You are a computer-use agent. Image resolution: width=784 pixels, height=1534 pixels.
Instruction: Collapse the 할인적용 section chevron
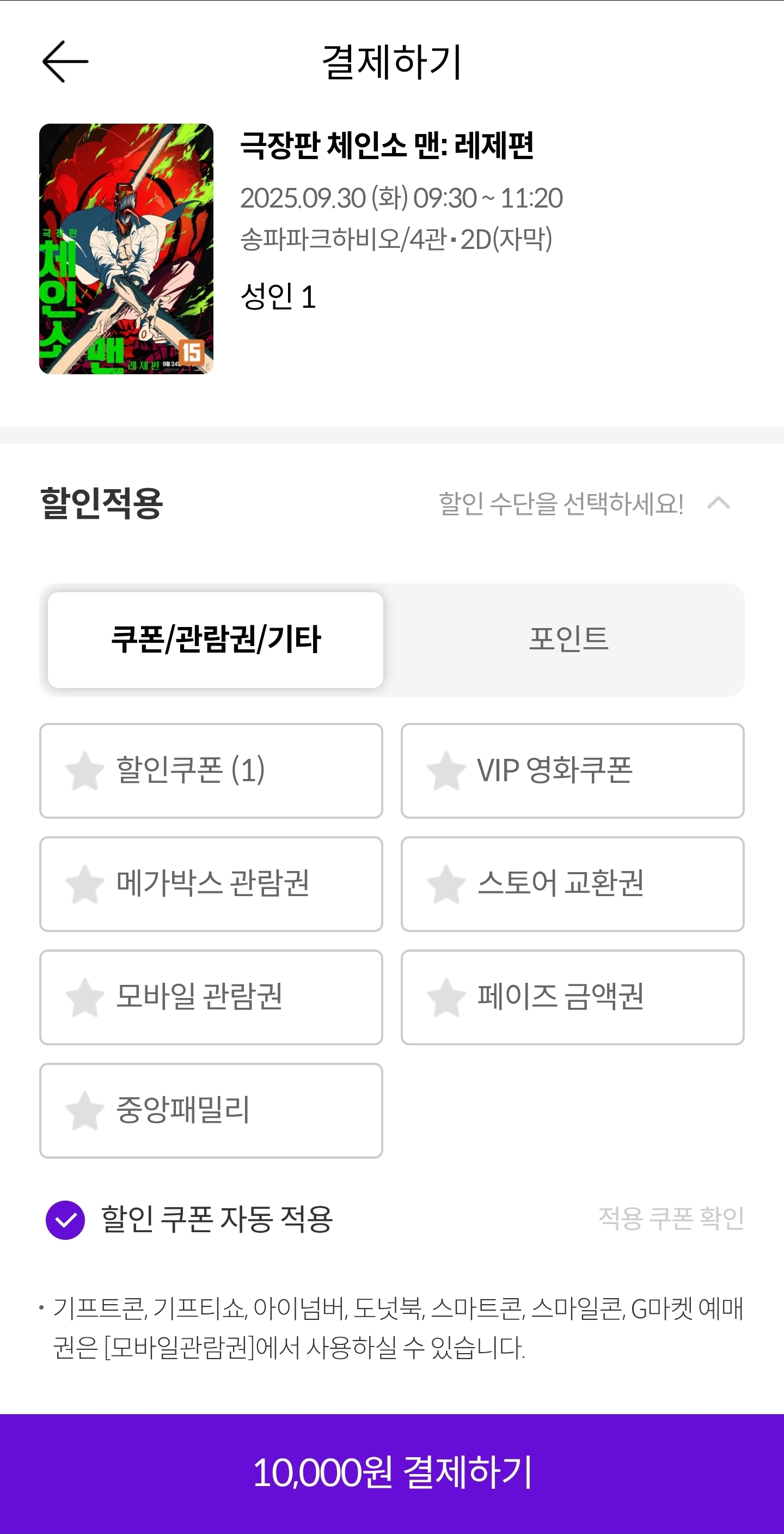point(719,503)
